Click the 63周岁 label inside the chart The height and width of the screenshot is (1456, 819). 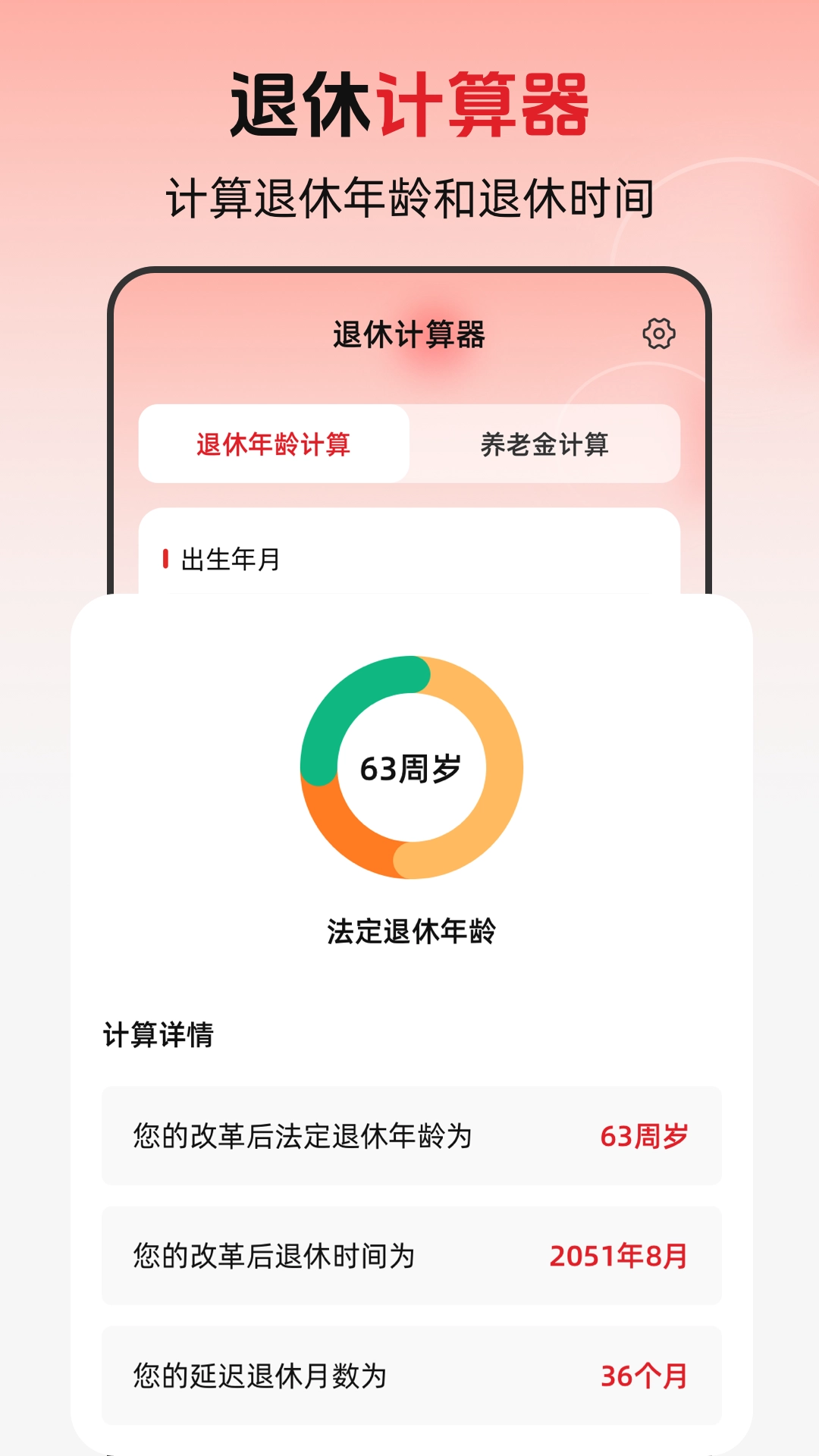(410, 767)
